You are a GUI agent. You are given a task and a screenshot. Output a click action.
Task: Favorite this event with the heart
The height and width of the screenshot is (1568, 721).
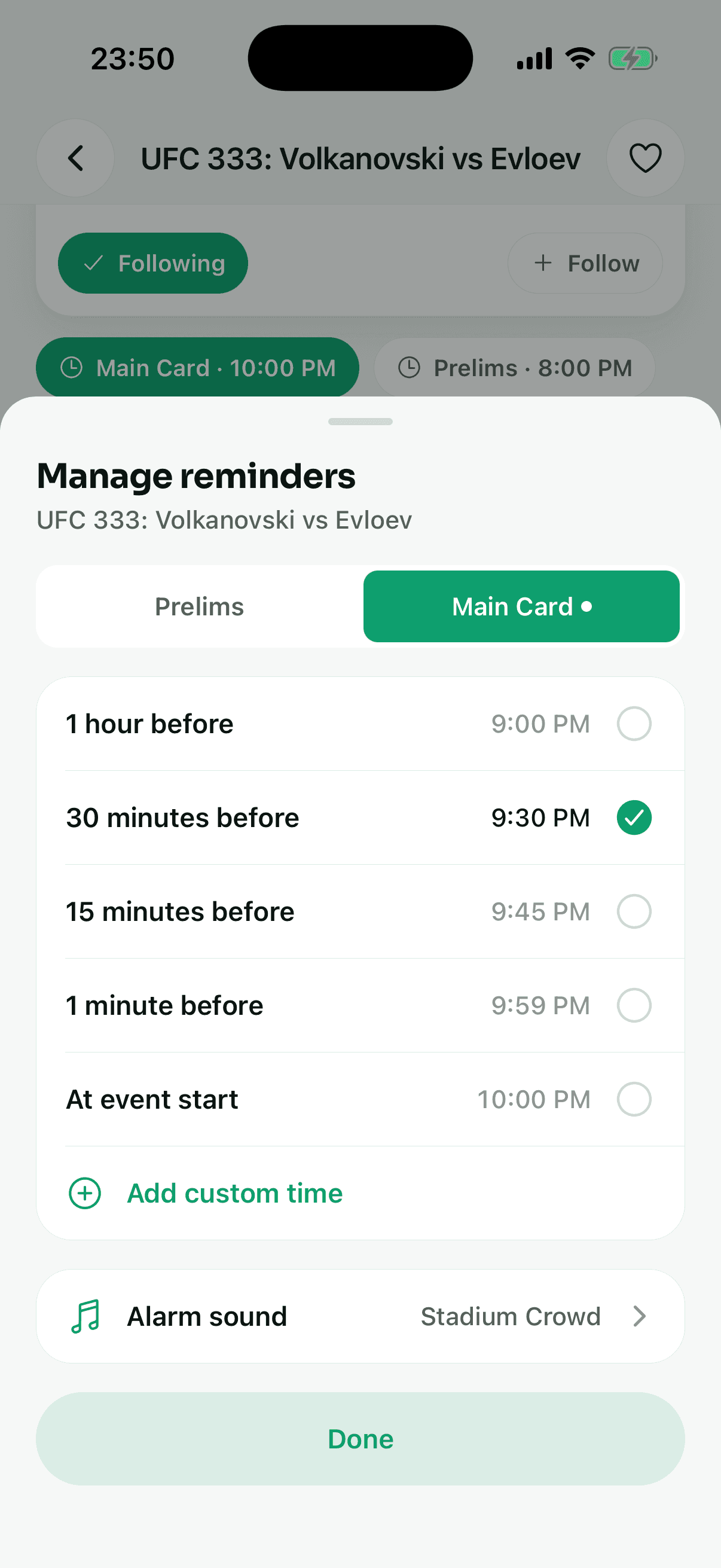[645, 158]
